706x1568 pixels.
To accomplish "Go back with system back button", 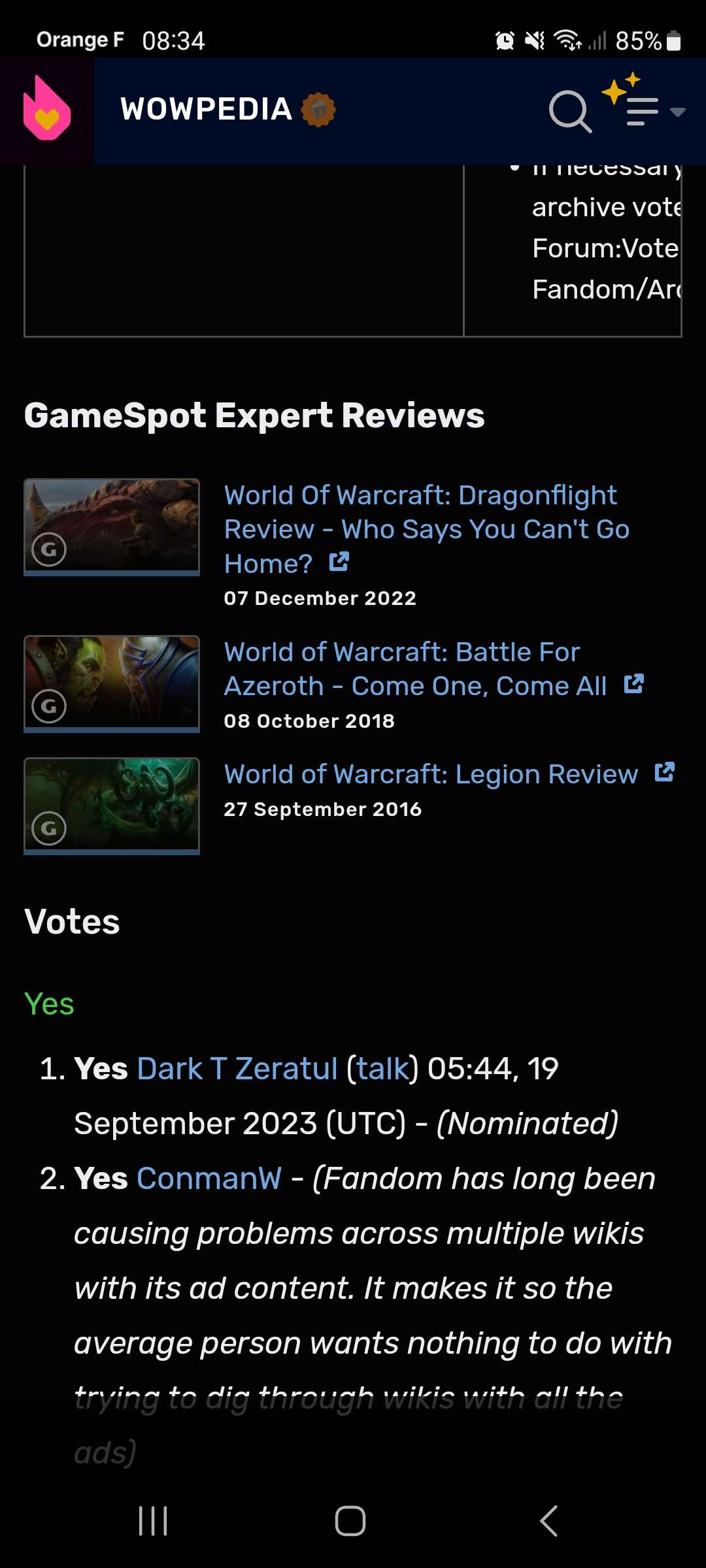I will pyautogui.click(x=549, y=1521).
